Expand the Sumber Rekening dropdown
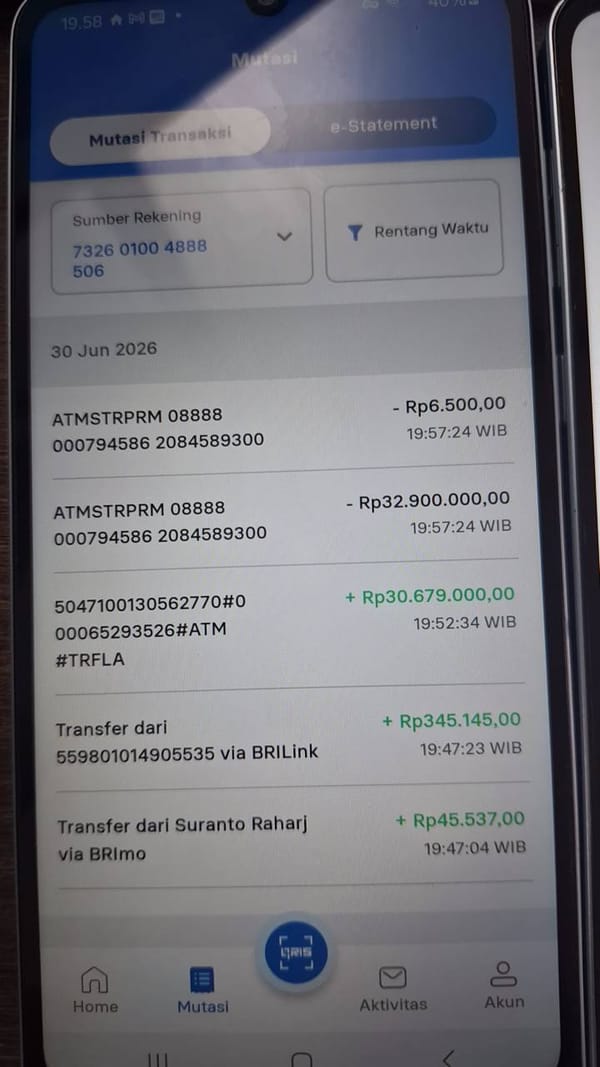Image resolution: width=600 pixels, height=1067 pixels. click(182, 242)
